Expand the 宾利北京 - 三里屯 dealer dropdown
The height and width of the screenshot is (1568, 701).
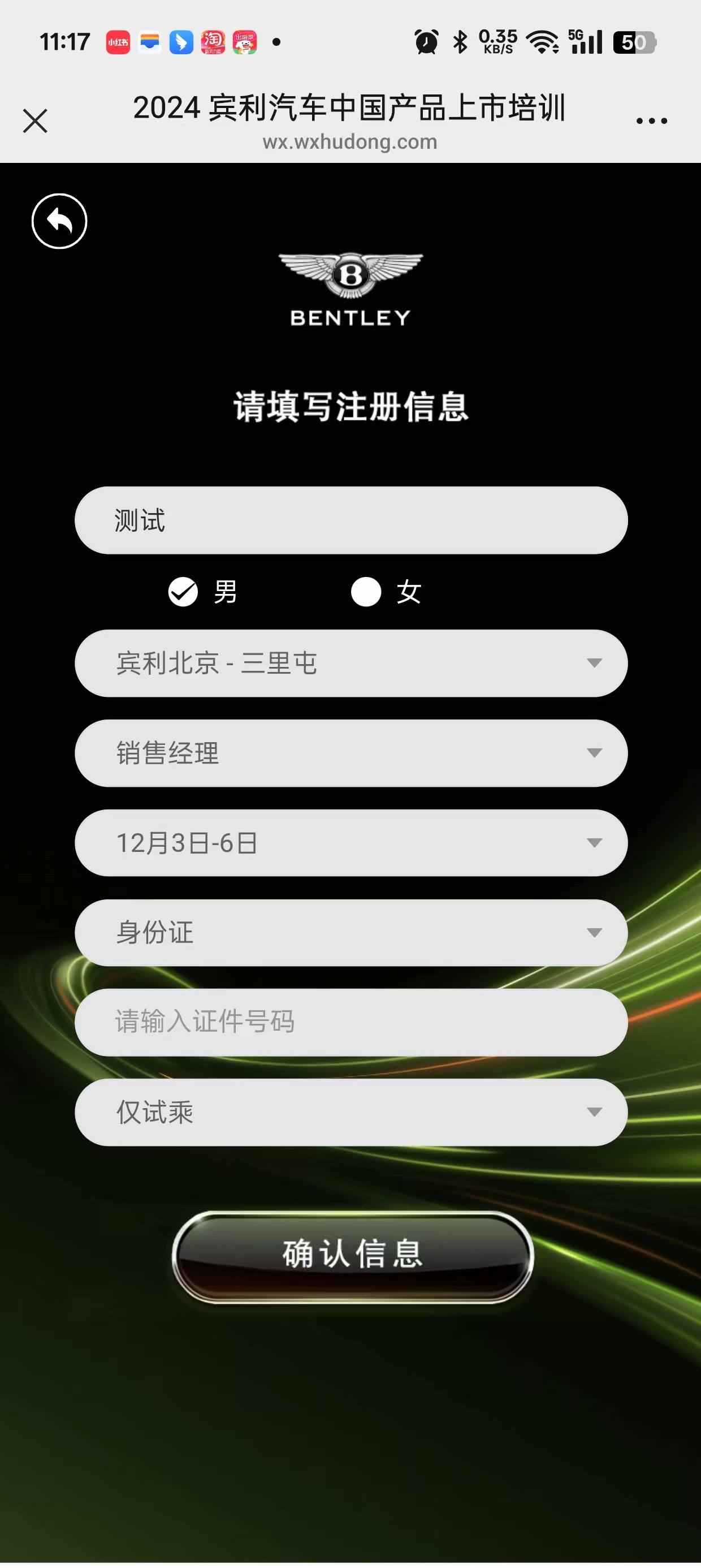pos(350,663)
